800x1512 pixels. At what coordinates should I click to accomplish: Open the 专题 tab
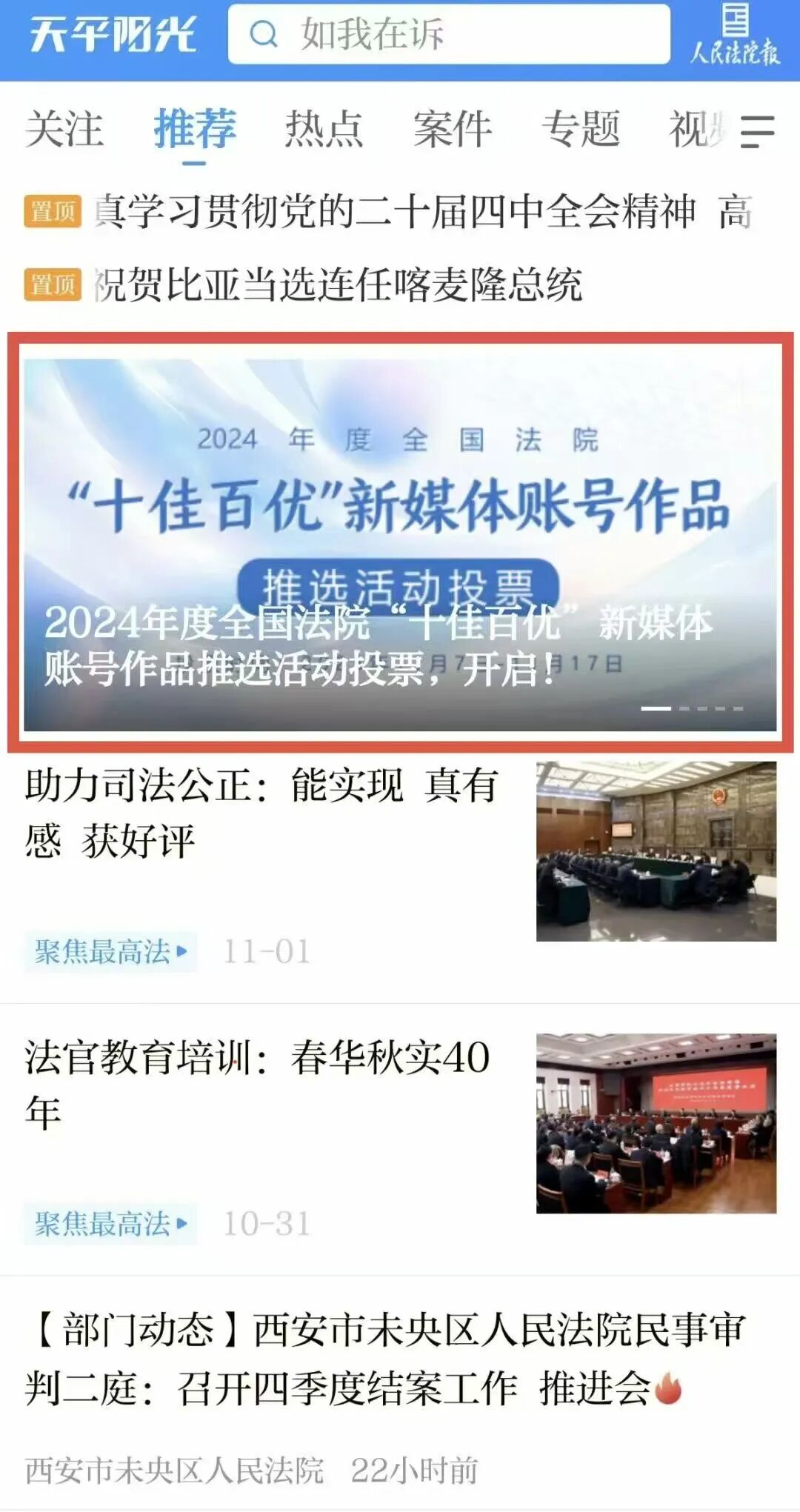pyautogui.click(x=580, y=129)
